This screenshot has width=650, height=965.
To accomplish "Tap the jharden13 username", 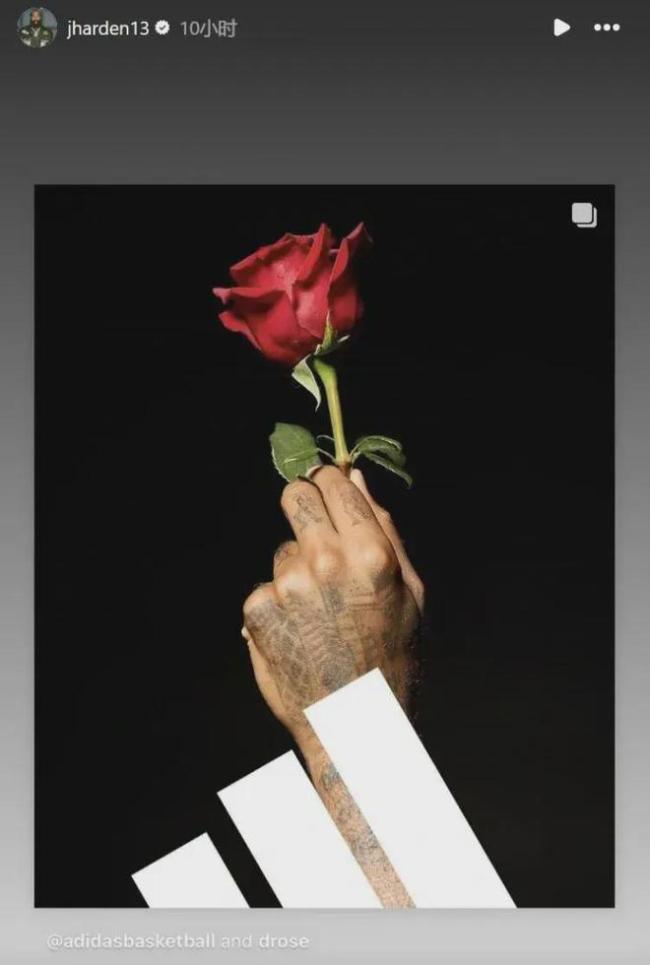I will (107, 28).
